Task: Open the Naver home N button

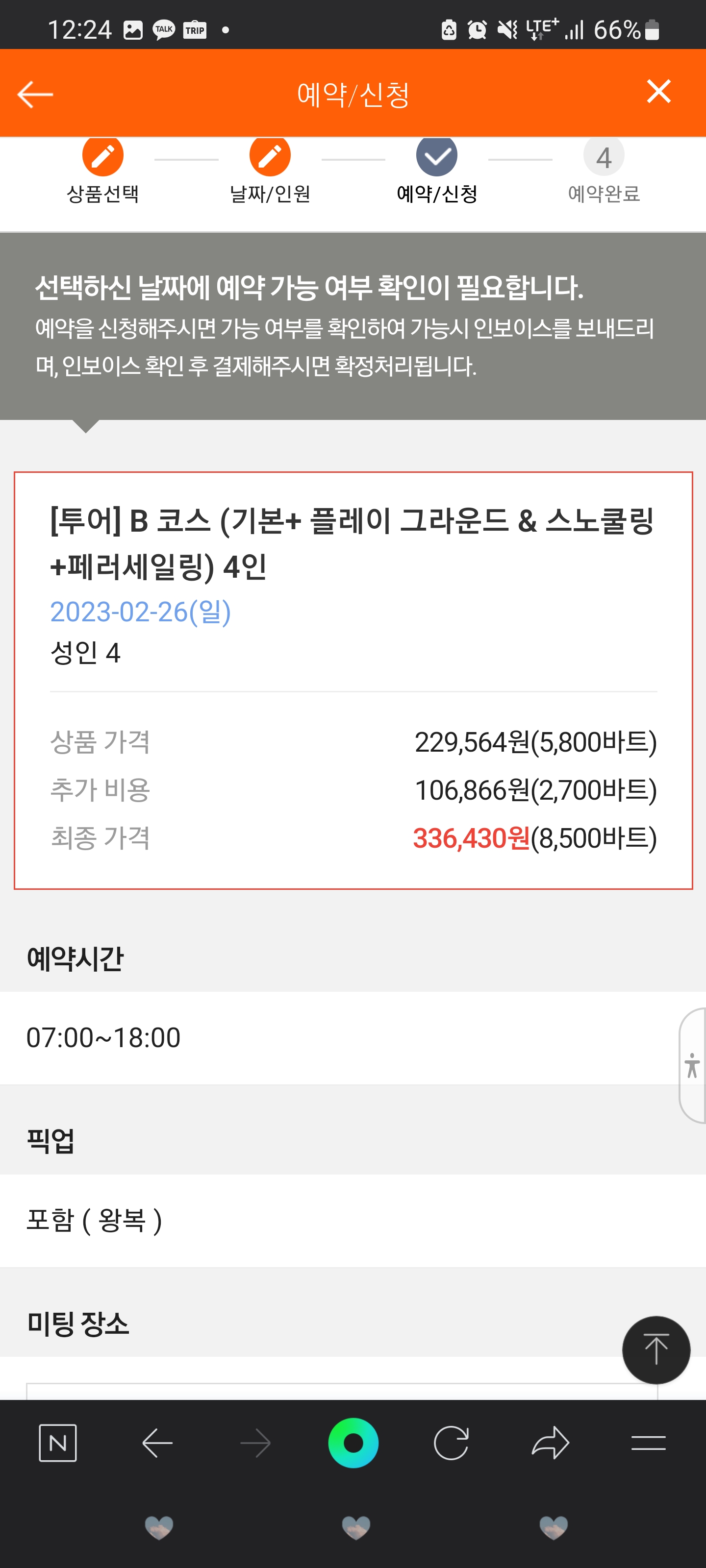Action: coord(58,1443)
